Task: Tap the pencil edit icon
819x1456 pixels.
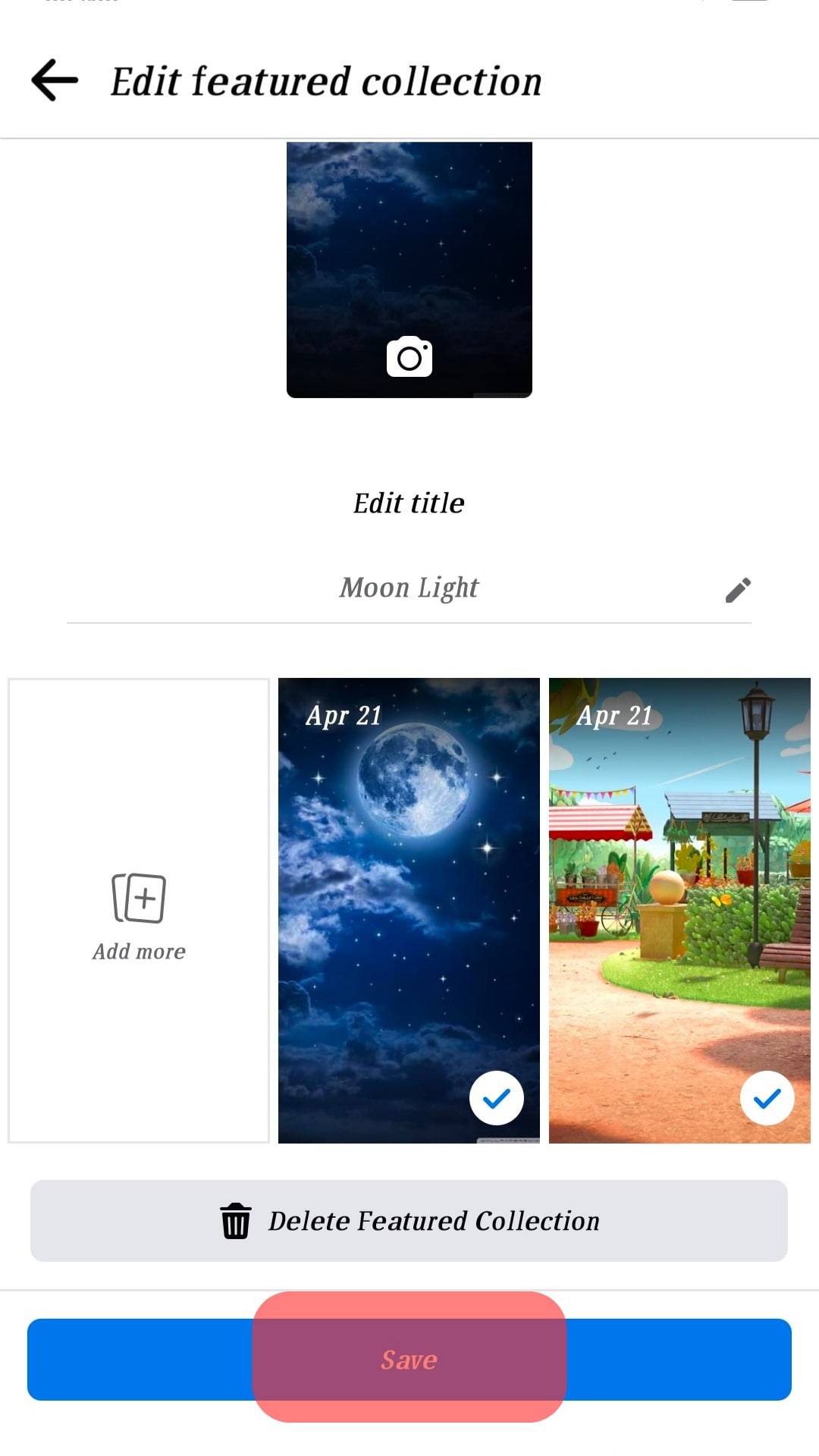Action: pos(737,590)
